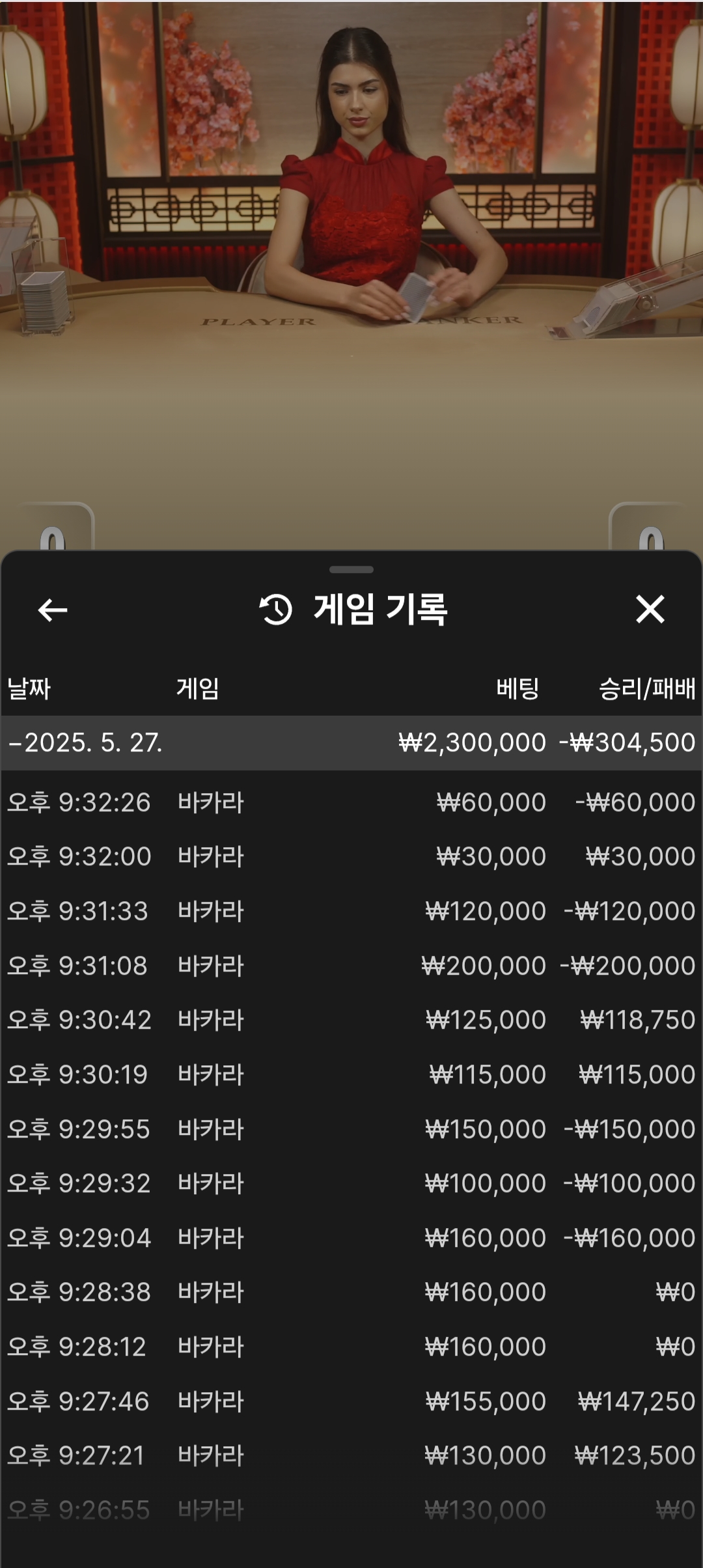Collapse the 2025. 5. 27. date group
This screenshot has width=703, height=1568.
(351, 743)
